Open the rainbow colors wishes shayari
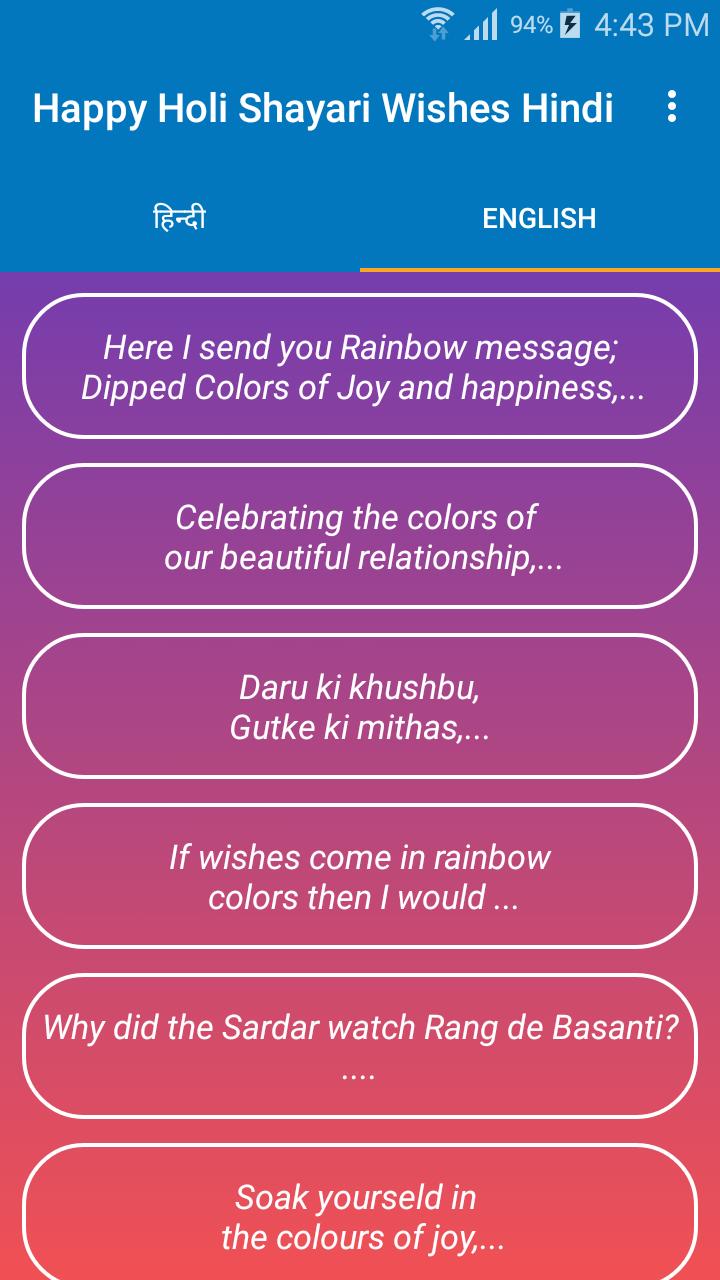The image size is (720, 1280). pyautogui.click(x=360, y=876)
